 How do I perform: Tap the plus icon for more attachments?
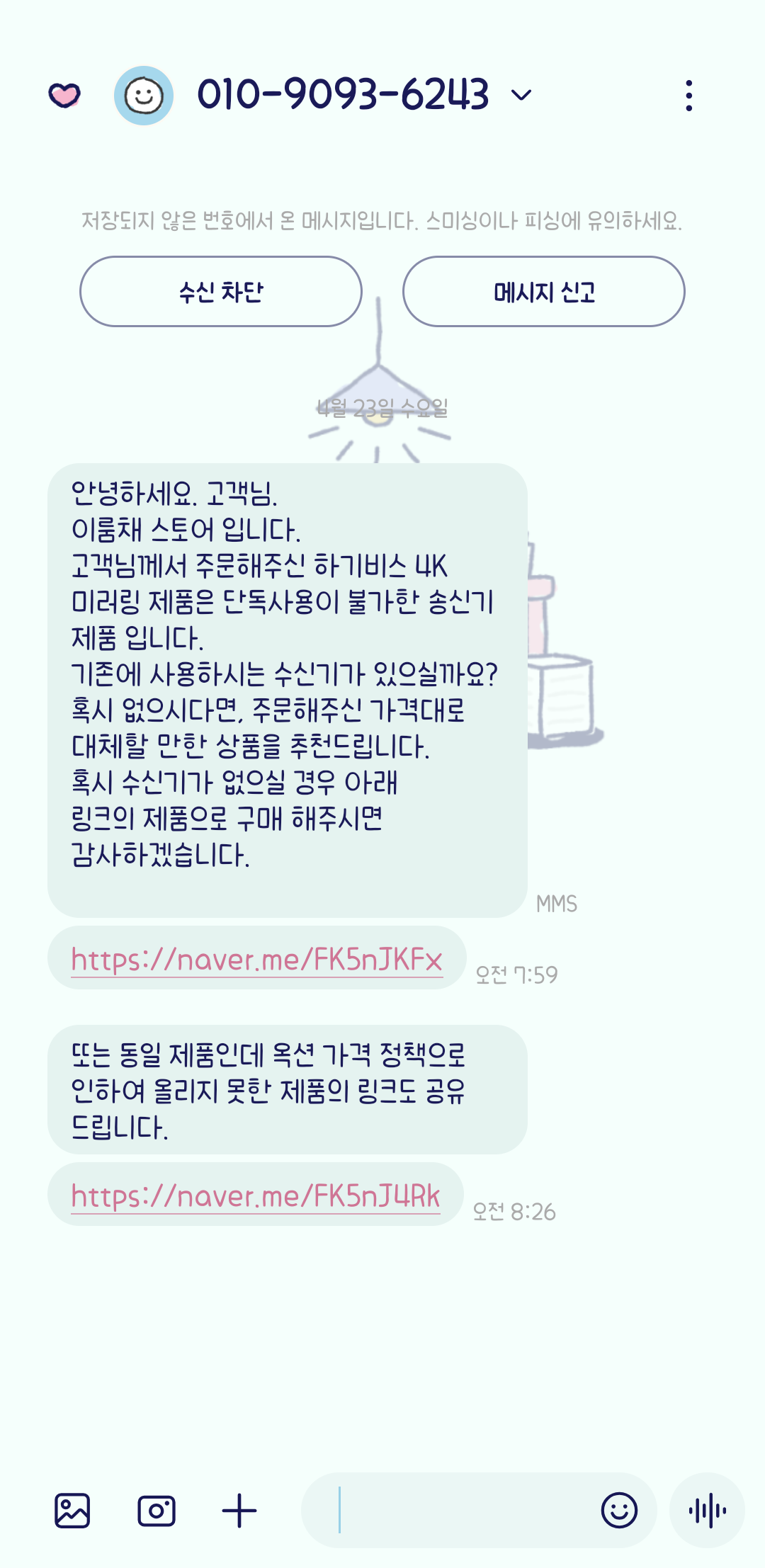tap(239, 1511)
